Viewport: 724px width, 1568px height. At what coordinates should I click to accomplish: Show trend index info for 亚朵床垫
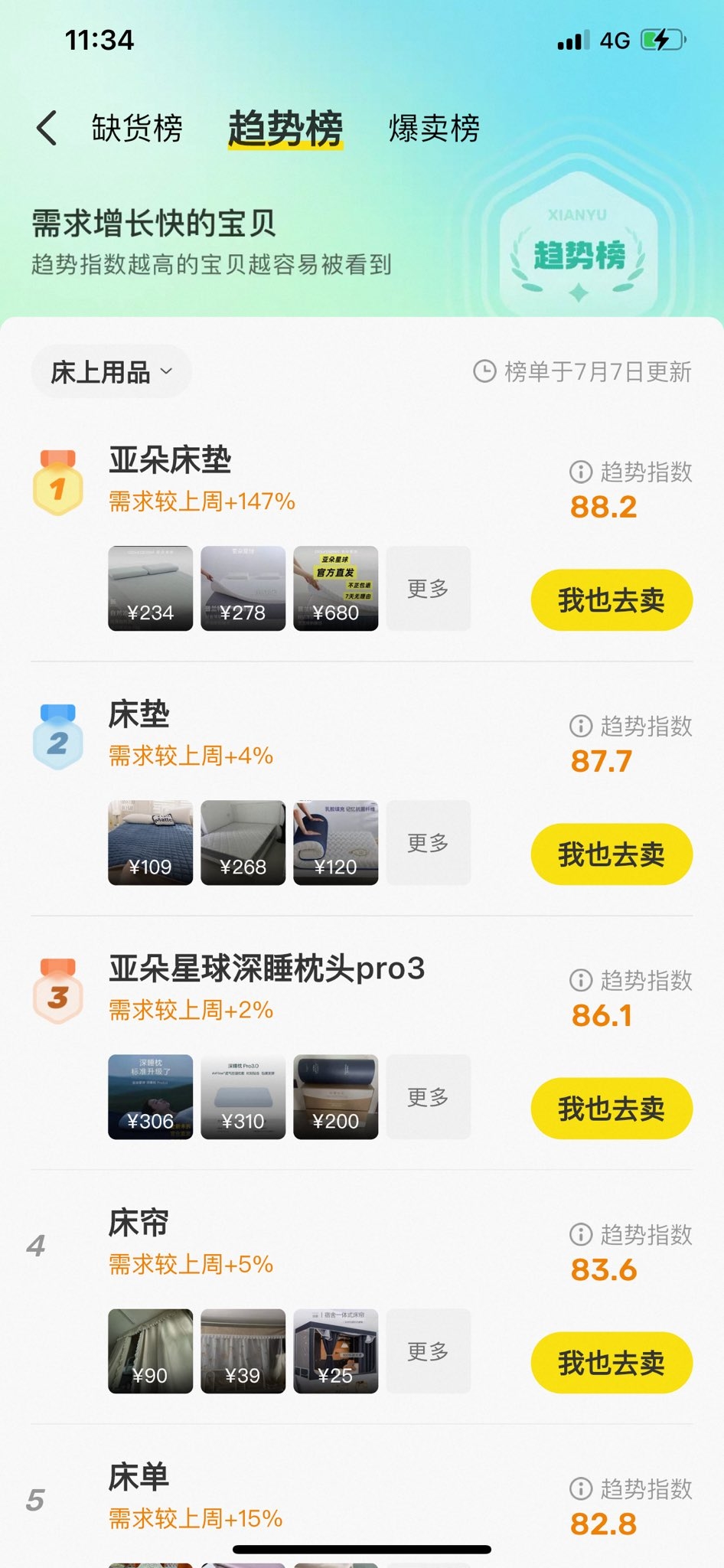pos(581,472)
